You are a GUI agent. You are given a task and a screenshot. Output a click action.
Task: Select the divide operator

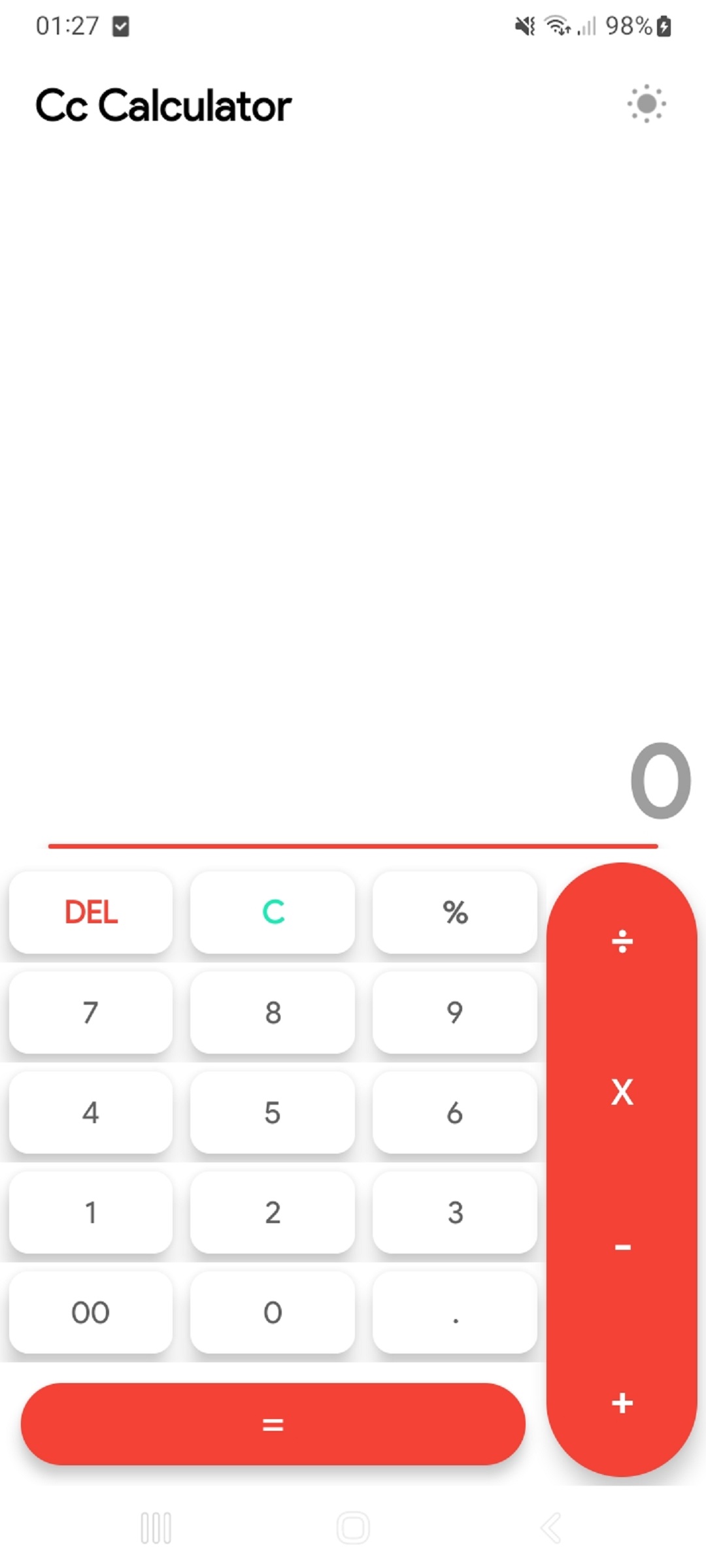pos(622,941)
